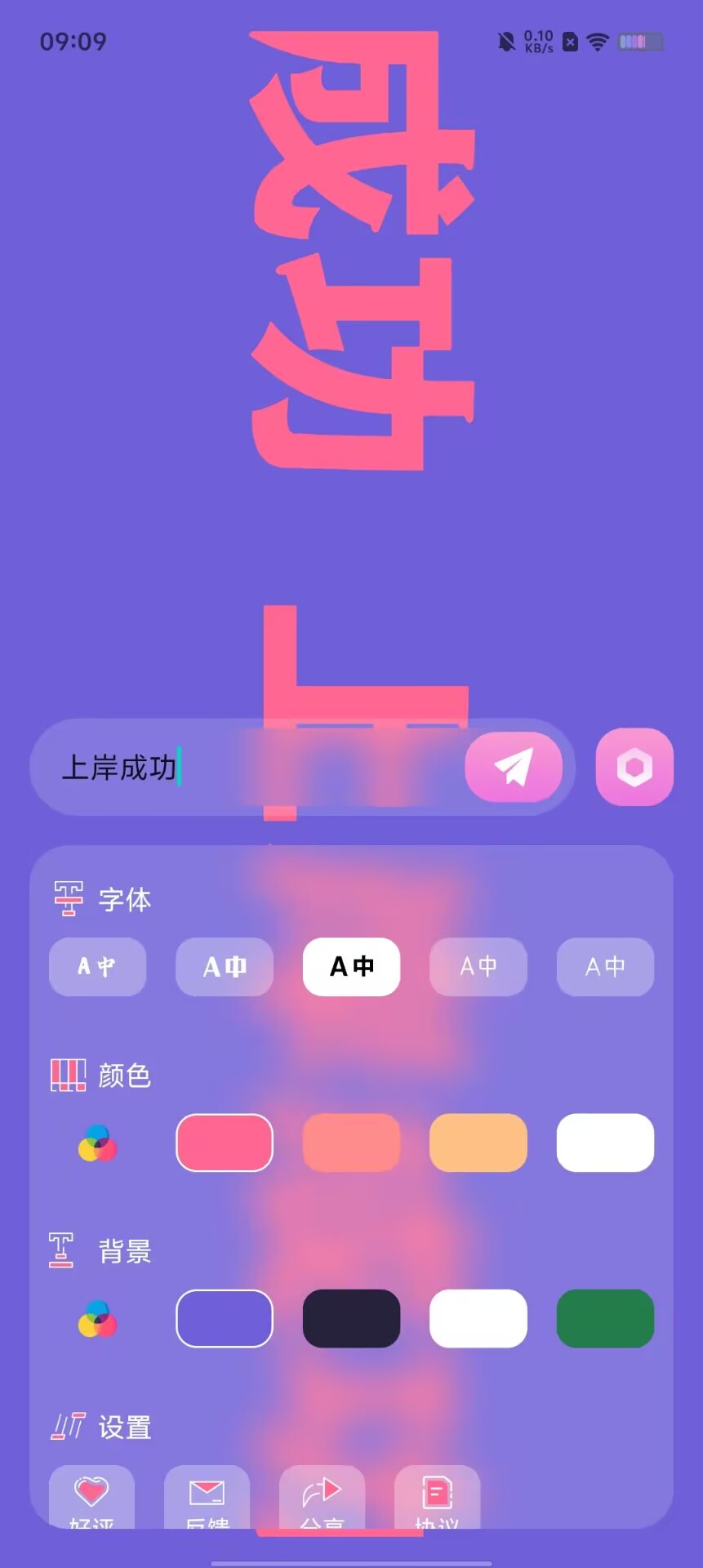Image resolution: width=703 pixels, height=1568 pixels.
Task: Set text color to salmon swatch
Action: pyautogui.click(x=351, y=1143)
